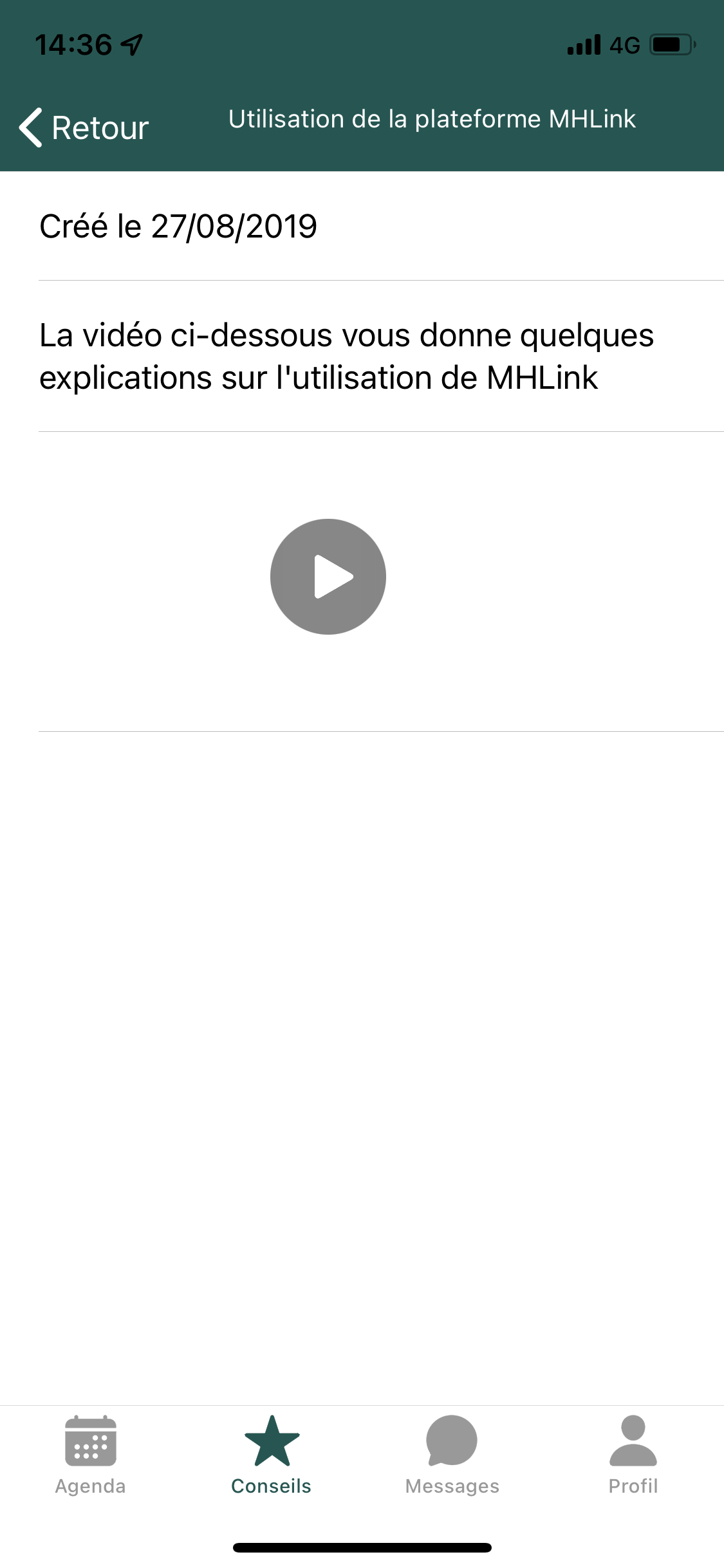Go to the Profil tab
This screenshot has width=724, height=1568.
coord(633,1456)
